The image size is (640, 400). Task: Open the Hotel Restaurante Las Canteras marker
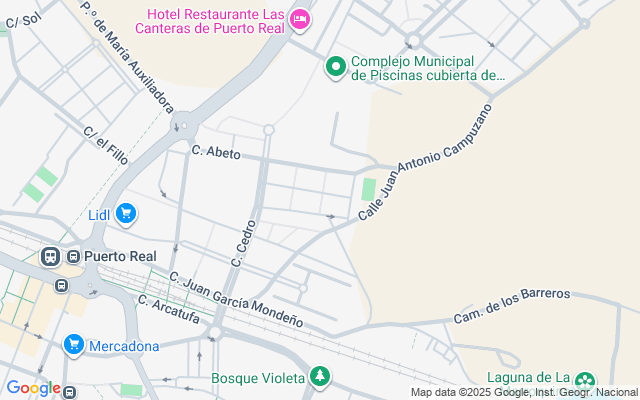point(299,20)
